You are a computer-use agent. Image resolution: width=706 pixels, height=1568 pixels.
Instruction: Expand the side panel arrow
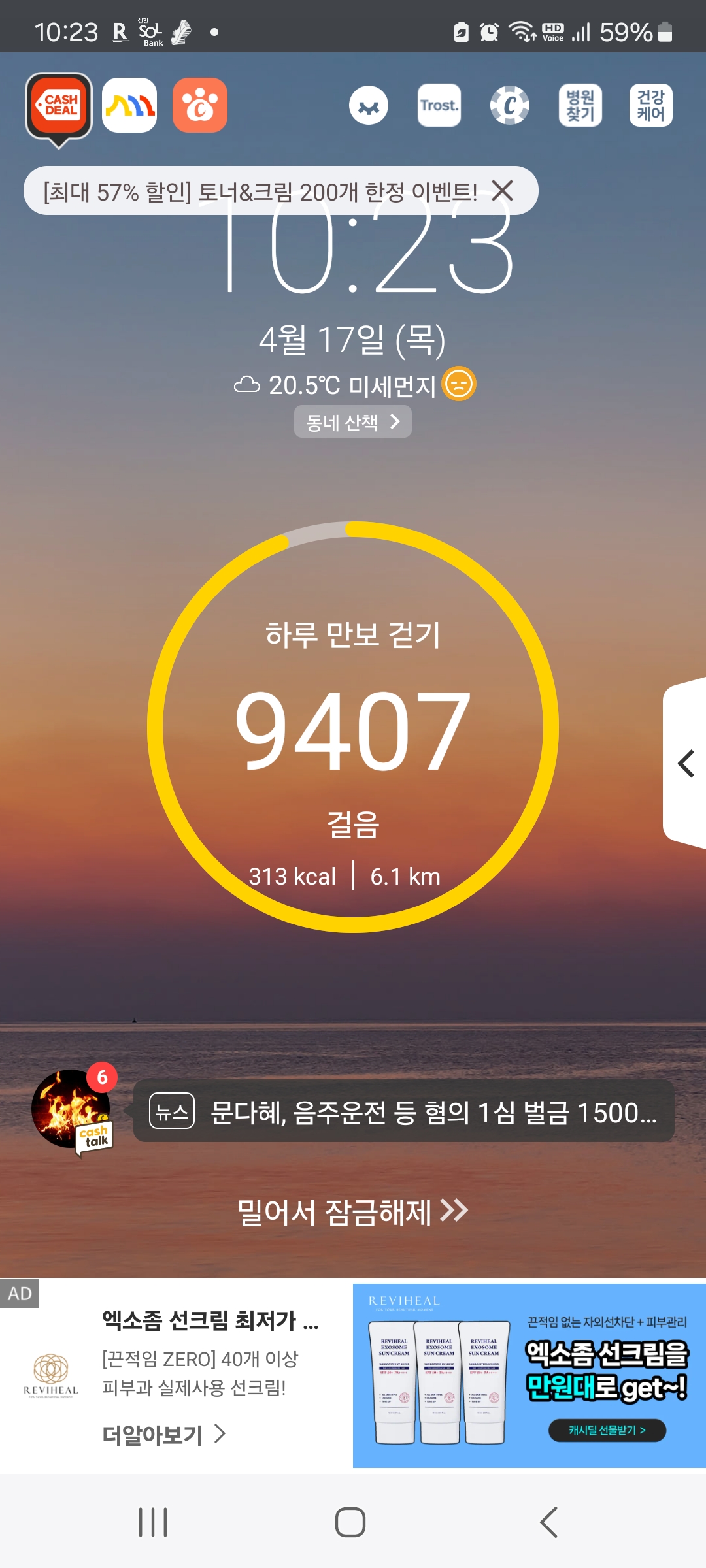click(x=685, y=763)
